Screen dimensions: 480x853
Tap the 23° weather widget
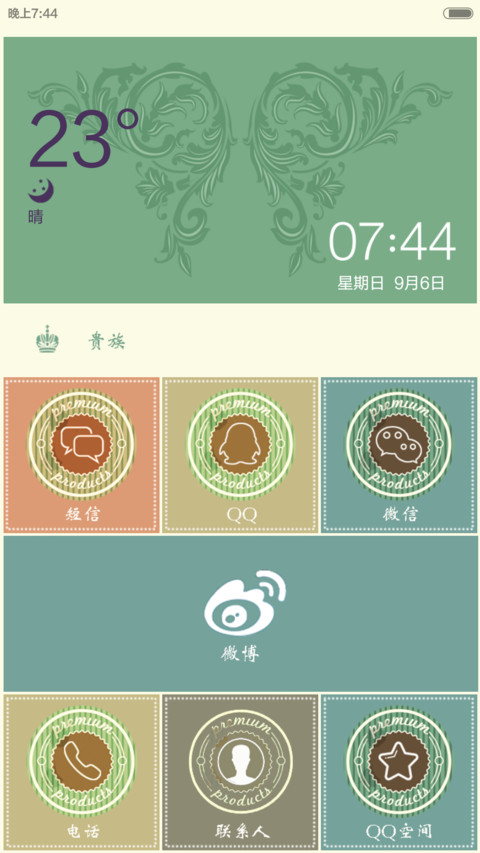pos(84,165)
